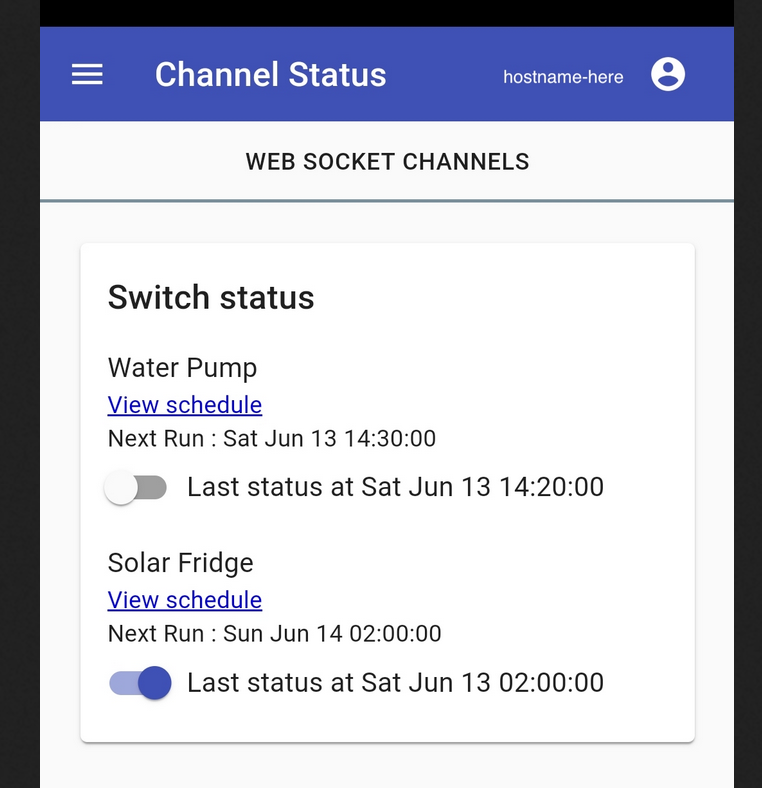This screenshot has width=762, height=788.
Task: Select the Channel Status title
Action: (270, 74)
